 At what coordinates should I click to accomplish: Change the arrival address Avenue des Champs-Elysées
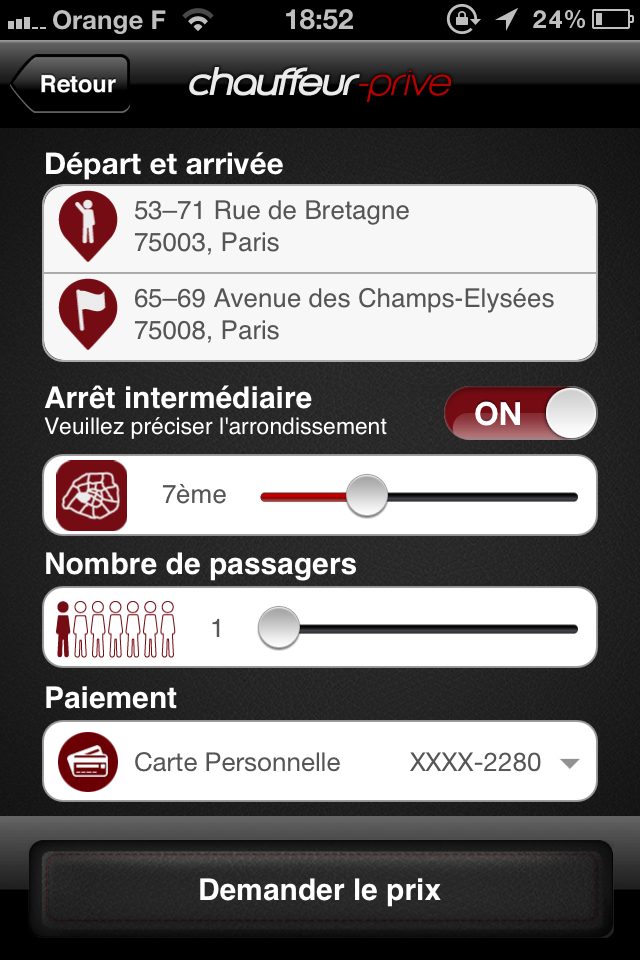(x=320, y=315)
